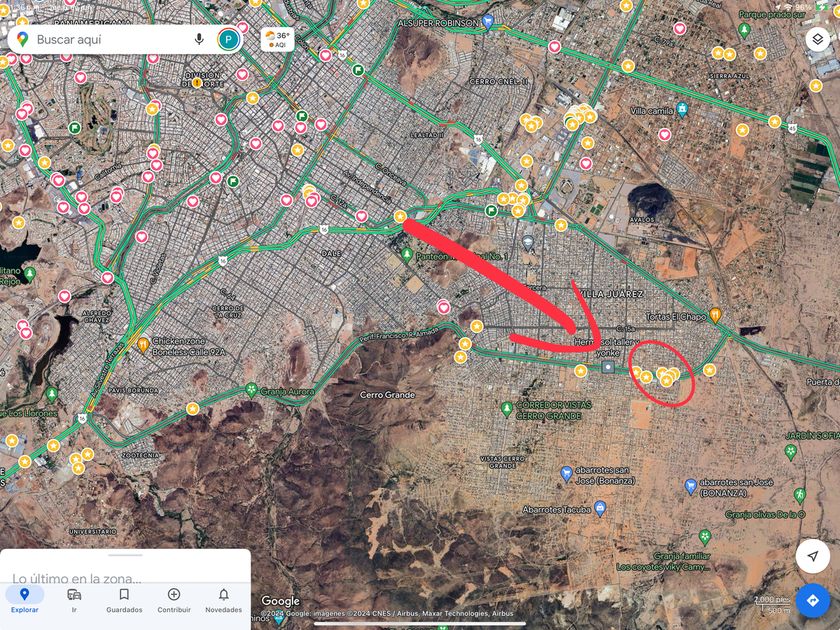
Task: Switch to the Ir tab
Action: (x=74, y=599)
